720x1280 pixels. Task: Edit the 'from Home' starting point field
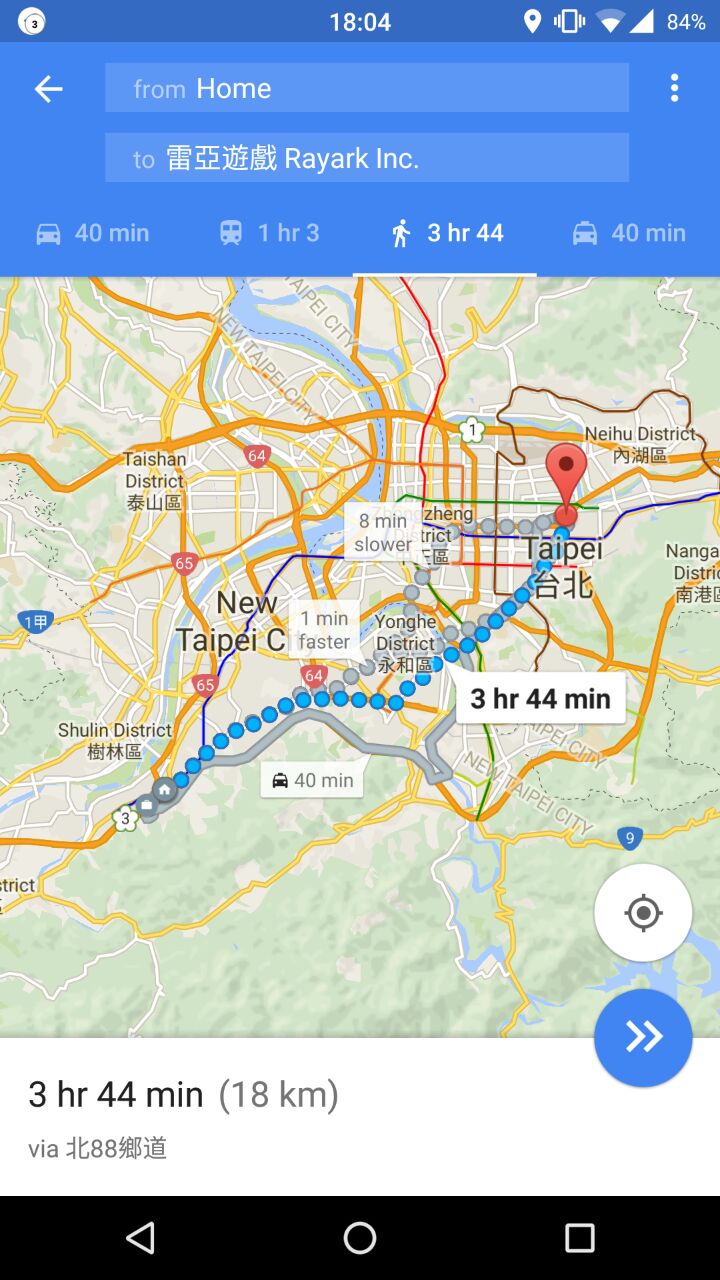(x=366, y=89)
